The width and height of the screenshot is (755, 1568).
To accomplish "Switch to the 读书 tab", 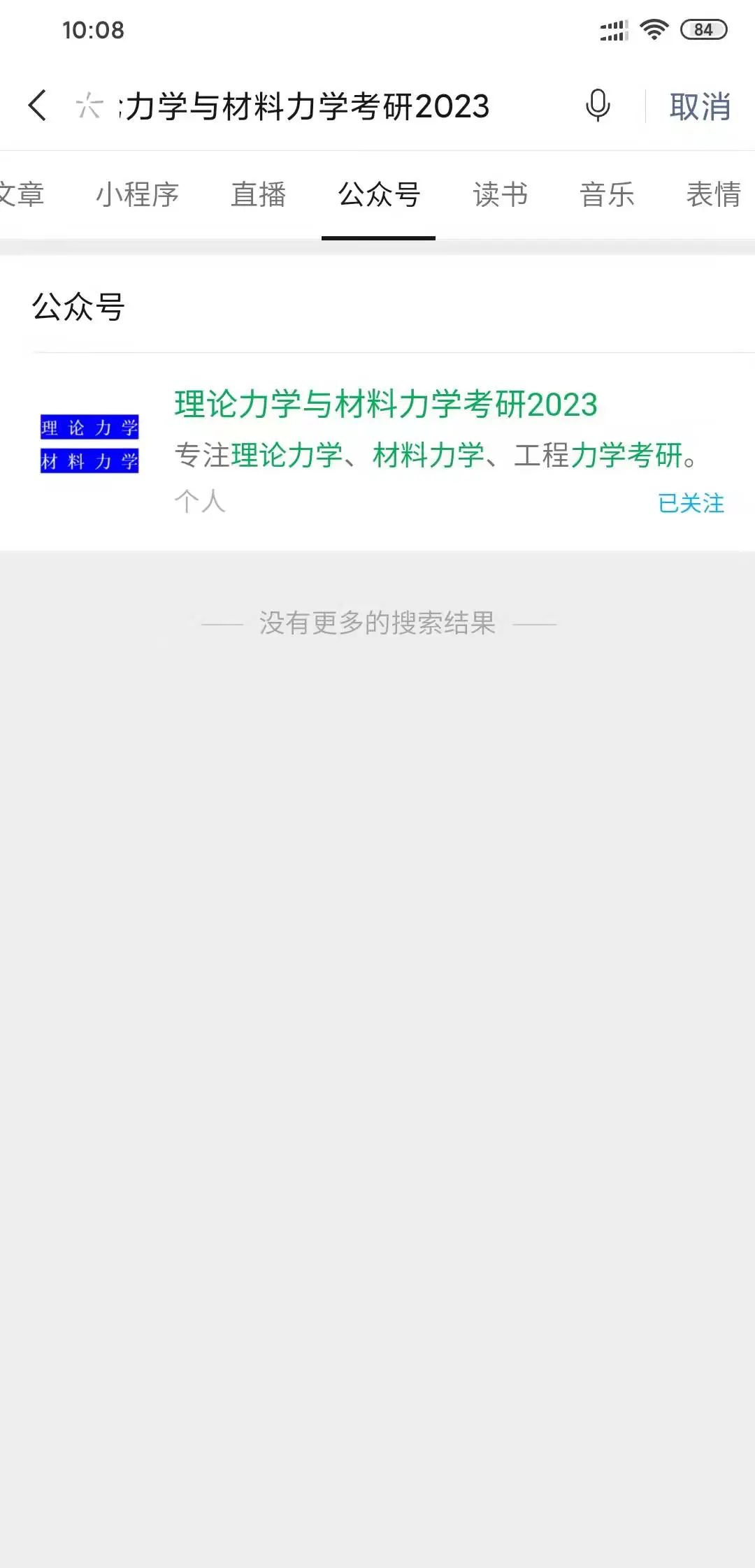I will [x=500, y=194].
